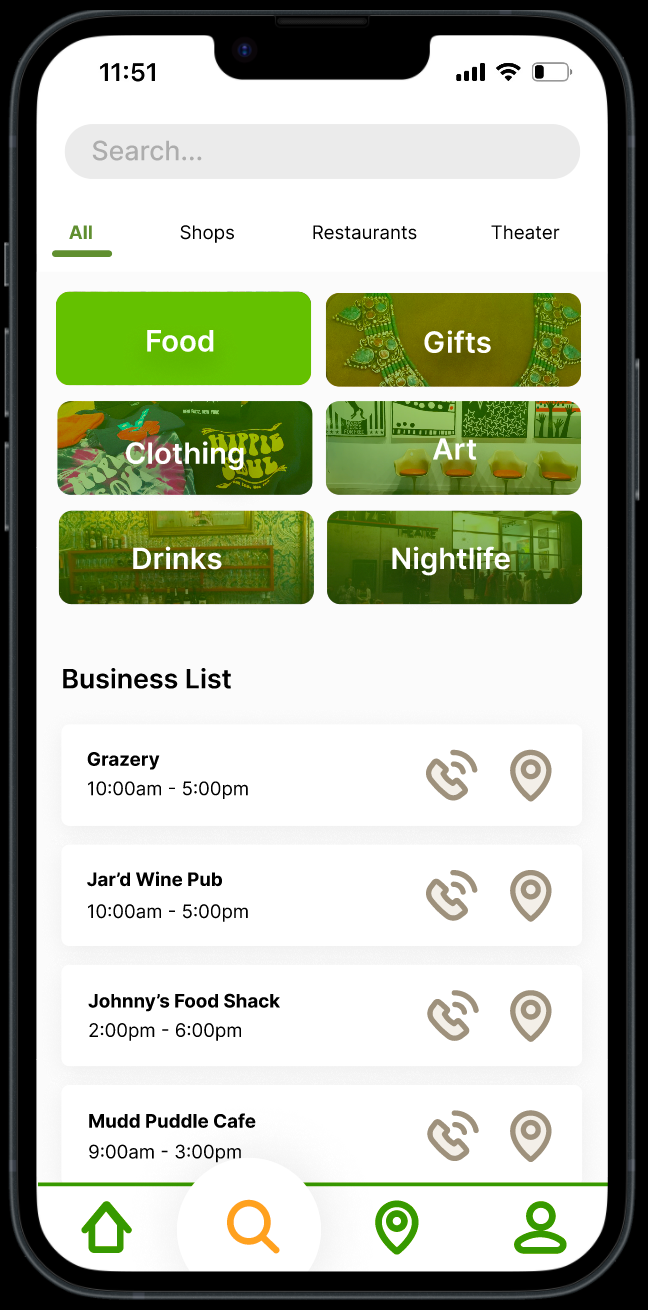Switch to the Shops tab

207,233
